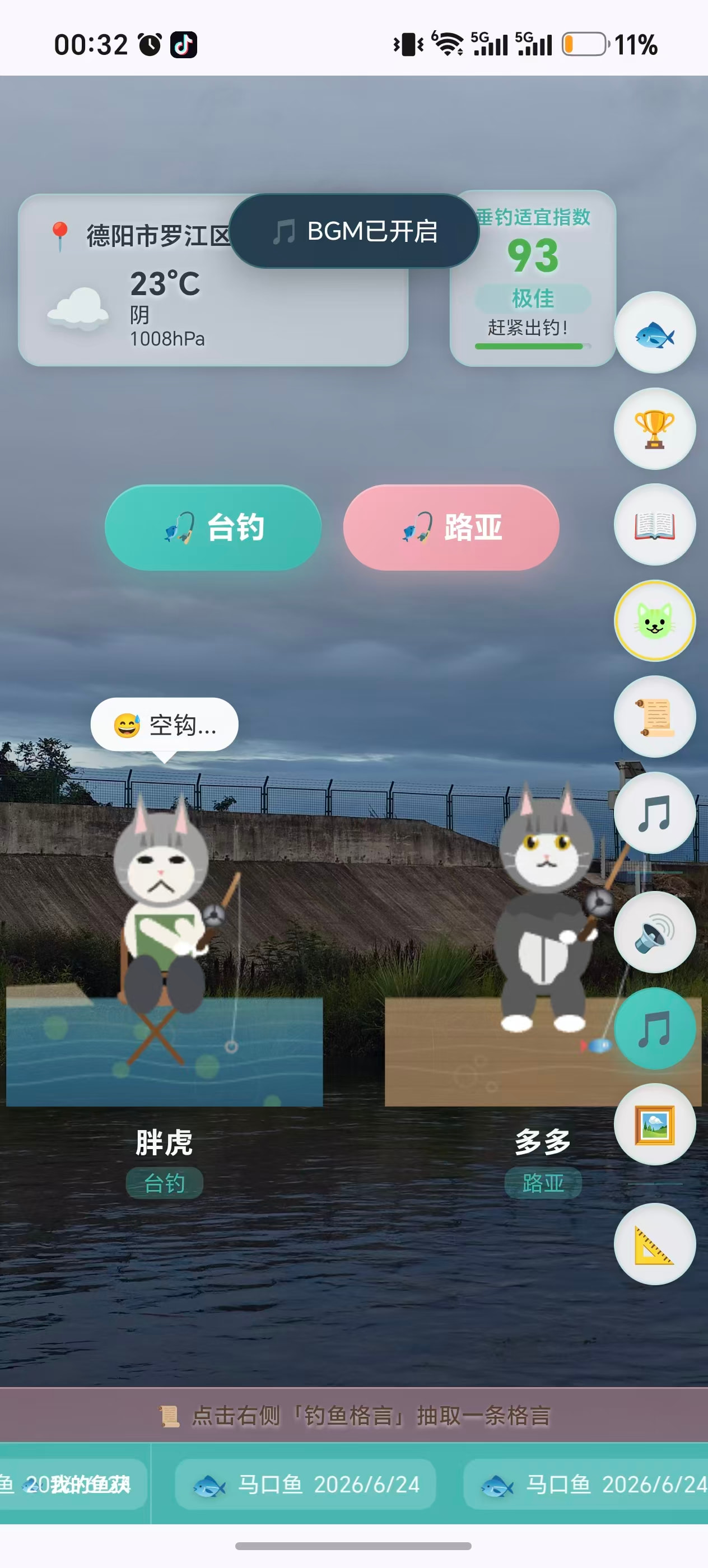Start 台钓 fishing mode
This screenshot has width=708, height=1568.
tap(213, 527)
